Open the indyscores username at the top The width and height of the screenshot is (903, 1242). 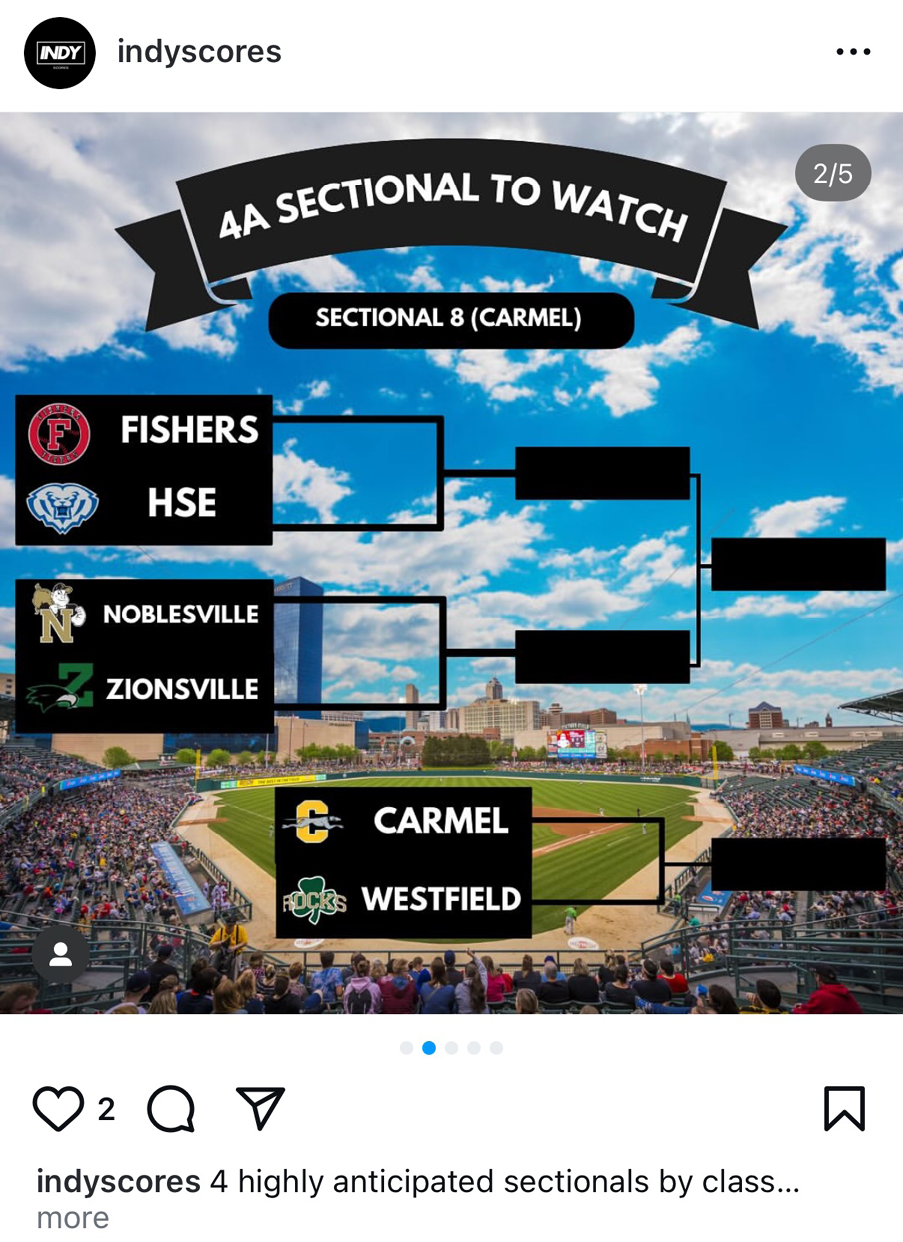click(199, 52)
